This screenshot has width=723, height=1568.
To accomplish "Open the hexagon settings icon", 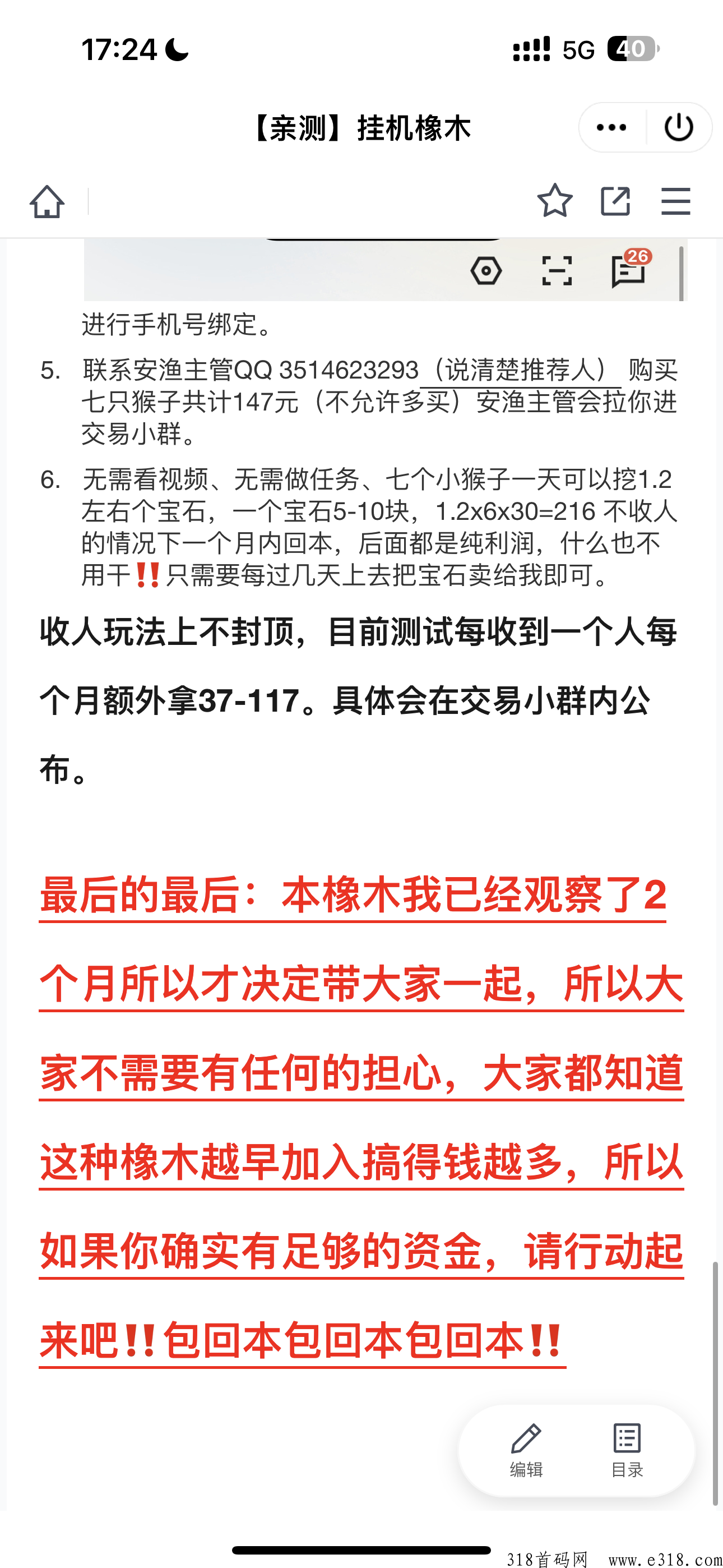I will coord(486,271).
